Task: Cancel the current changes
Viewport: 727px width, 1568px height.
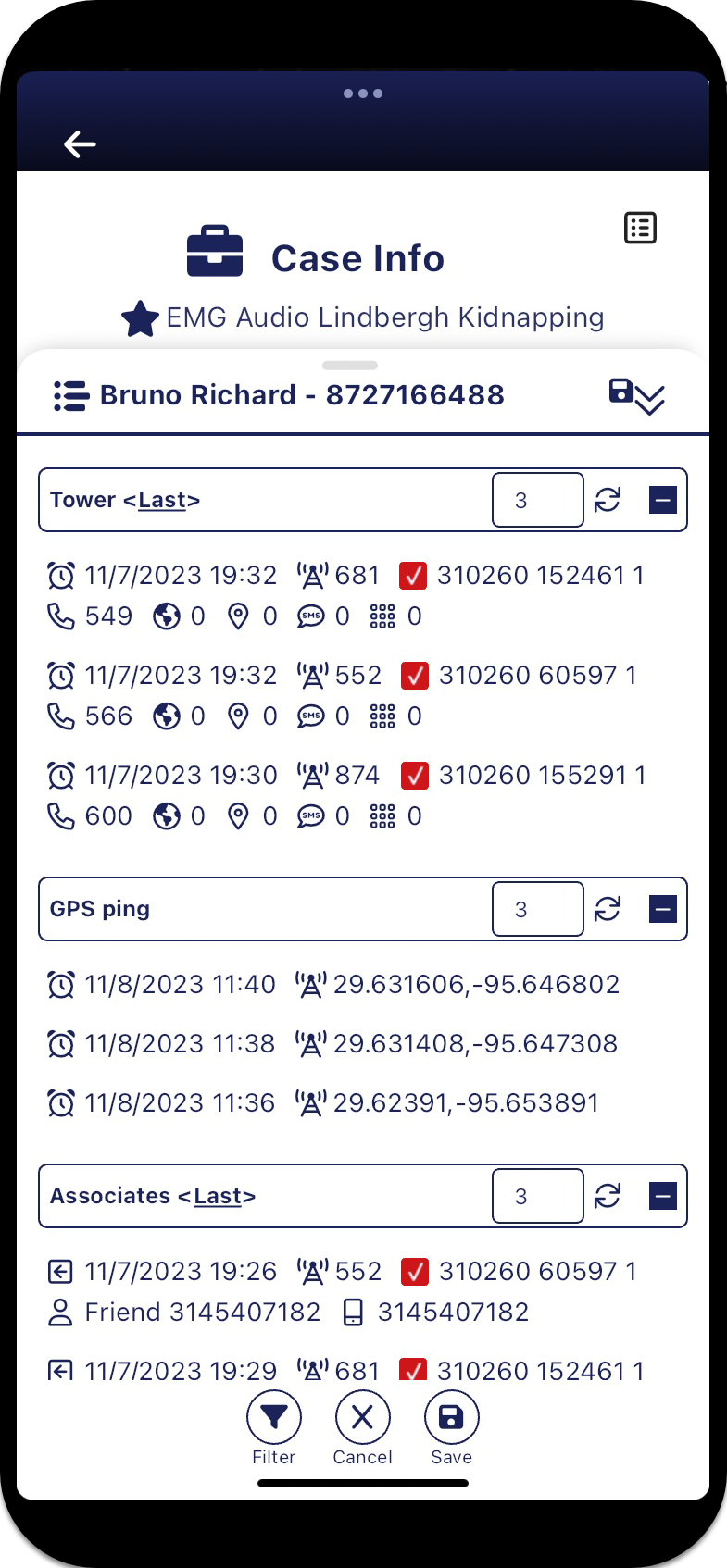Action: 362,1418
